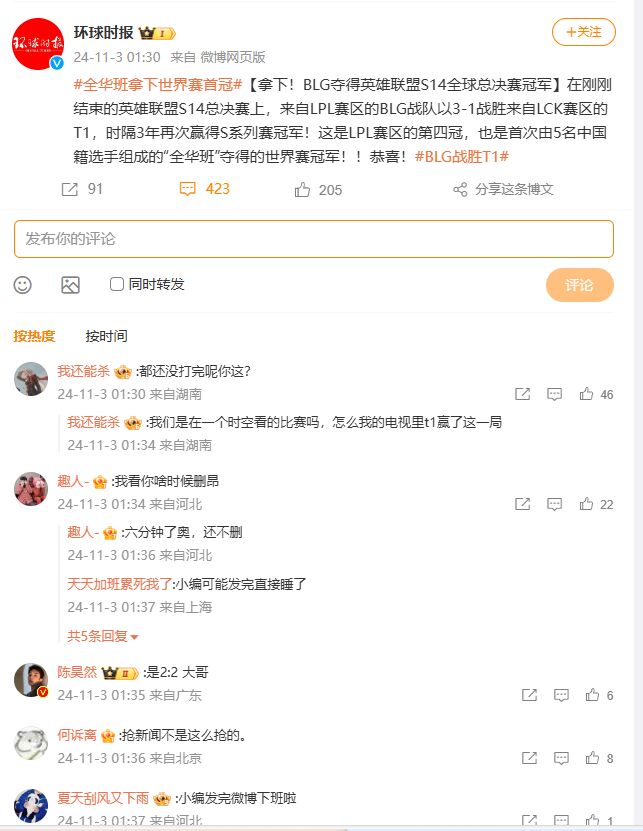Expand 共5条回复 replies
643x831 pixels.
pyautogui.click(x=103, y=635)
